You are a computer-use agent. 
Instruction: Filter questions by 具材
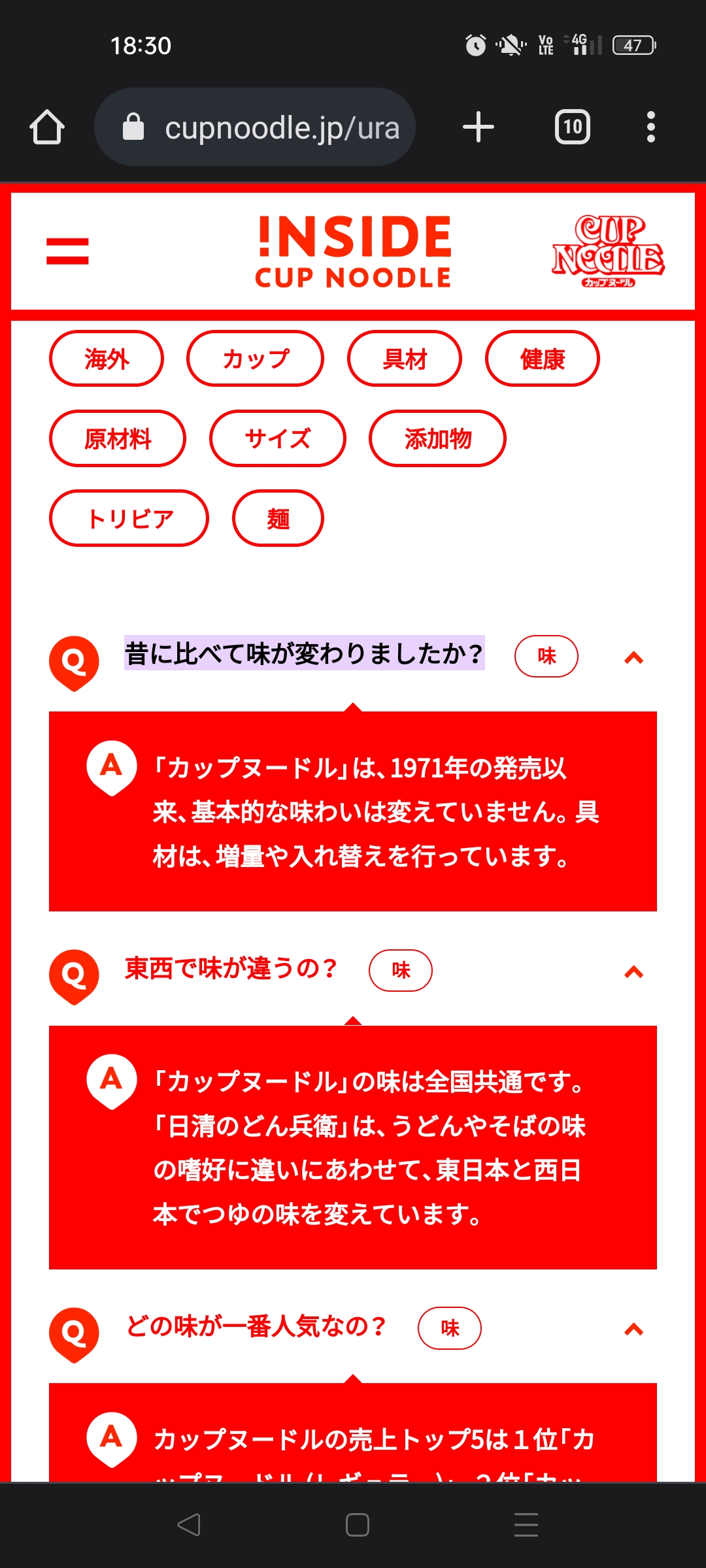pos(405,359)
